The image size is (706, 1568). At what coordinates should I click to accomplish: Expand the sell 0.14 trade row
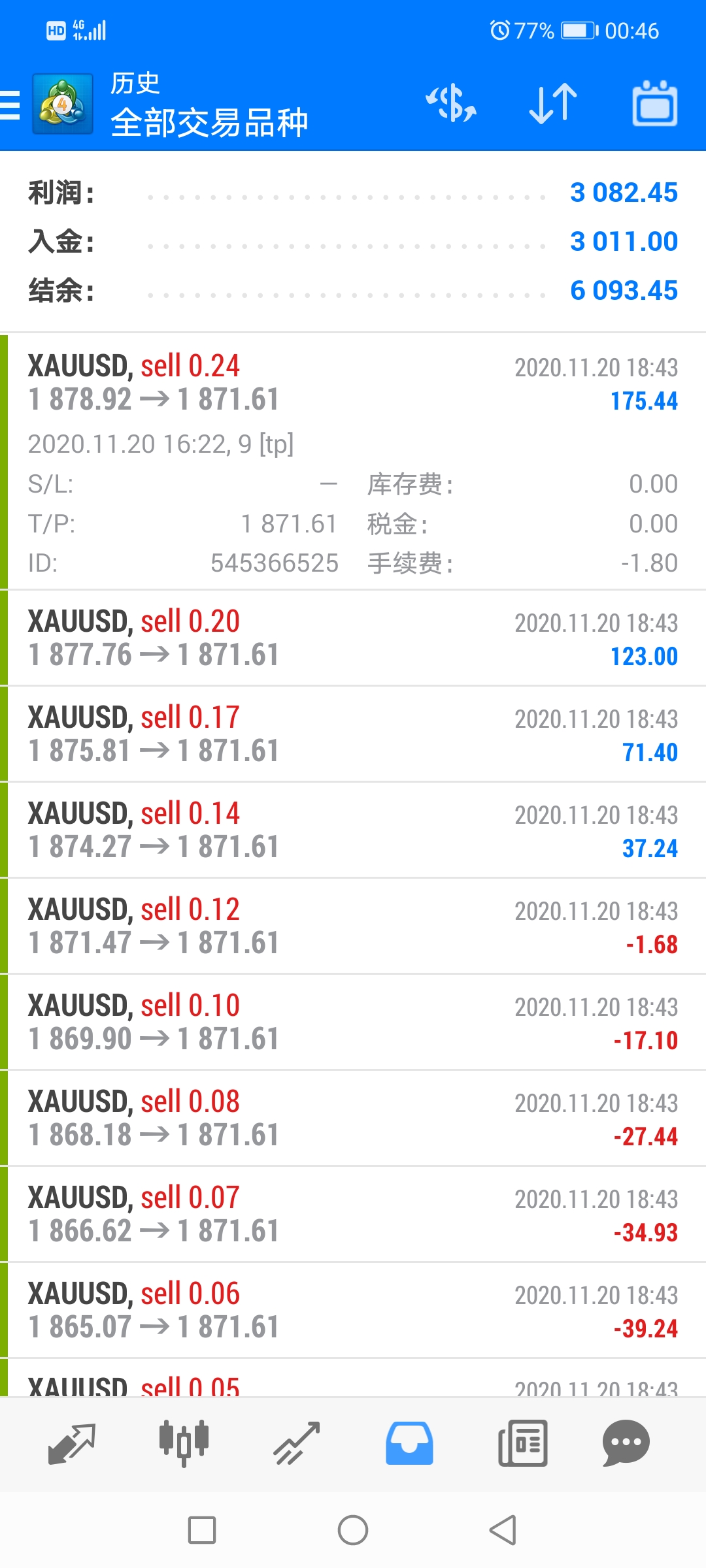tap(353, 830)
